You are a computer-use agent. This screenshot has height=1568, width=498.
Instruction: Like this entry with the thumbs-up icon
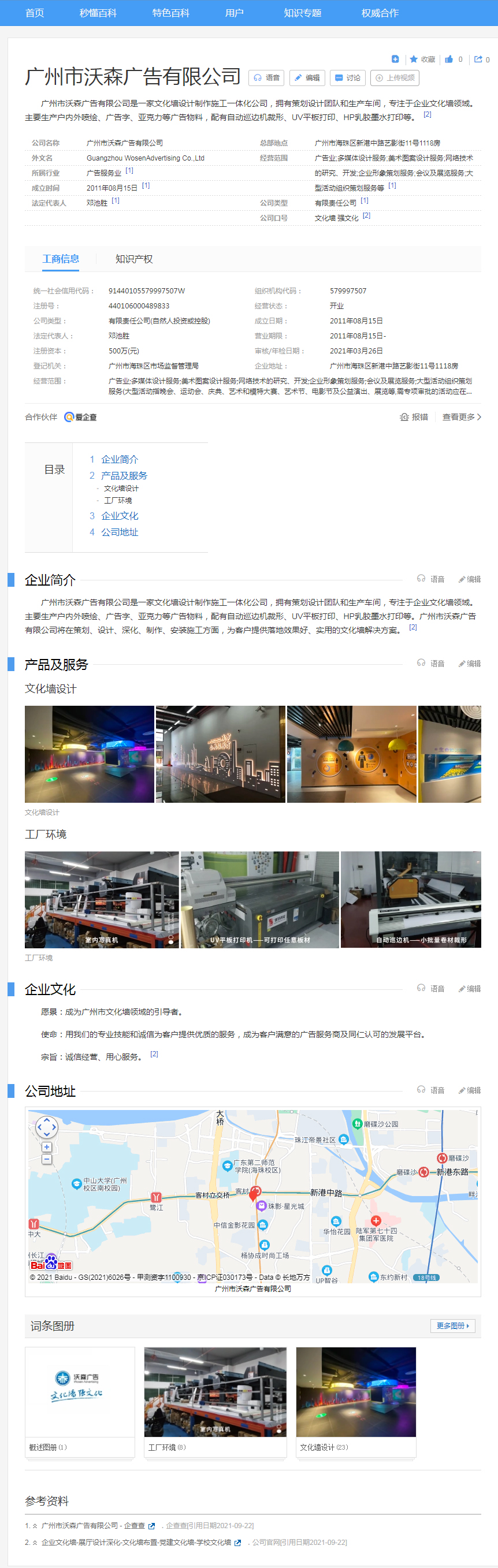tap(449, 59)
